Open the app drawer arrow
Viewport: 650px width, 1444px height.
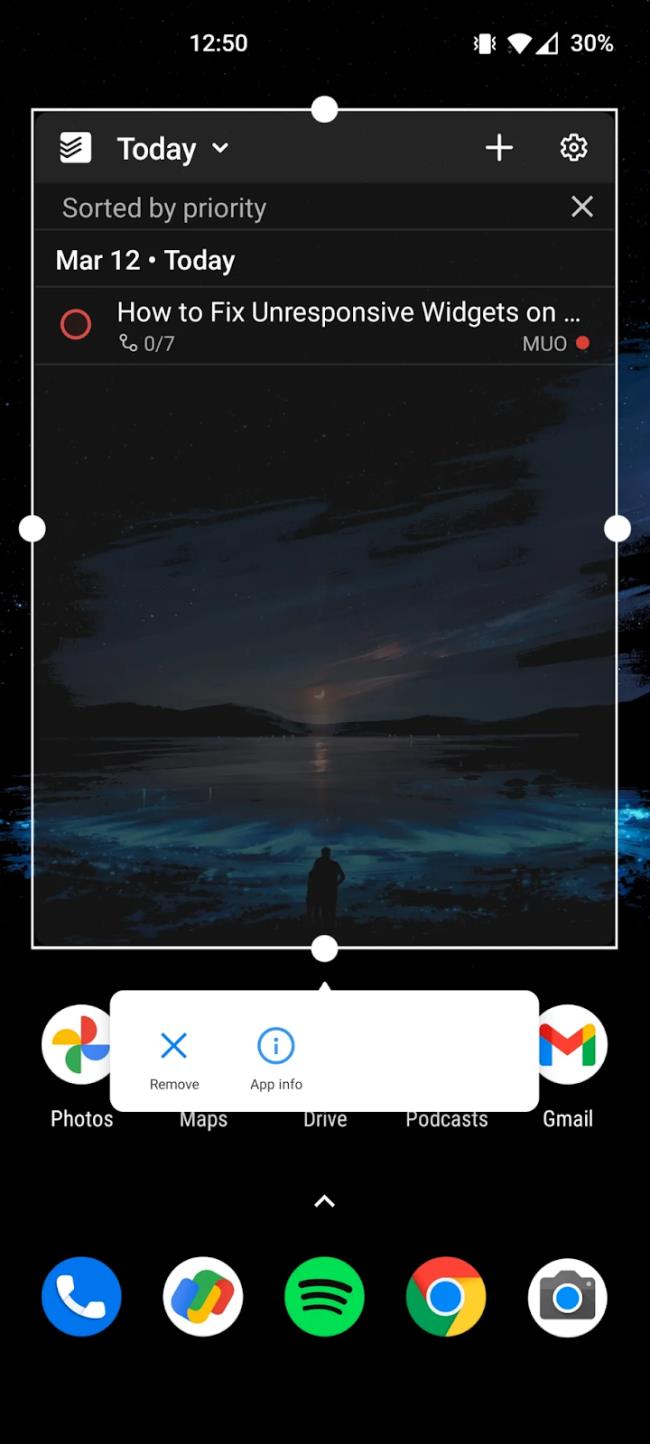click(x=325, y=1201)
